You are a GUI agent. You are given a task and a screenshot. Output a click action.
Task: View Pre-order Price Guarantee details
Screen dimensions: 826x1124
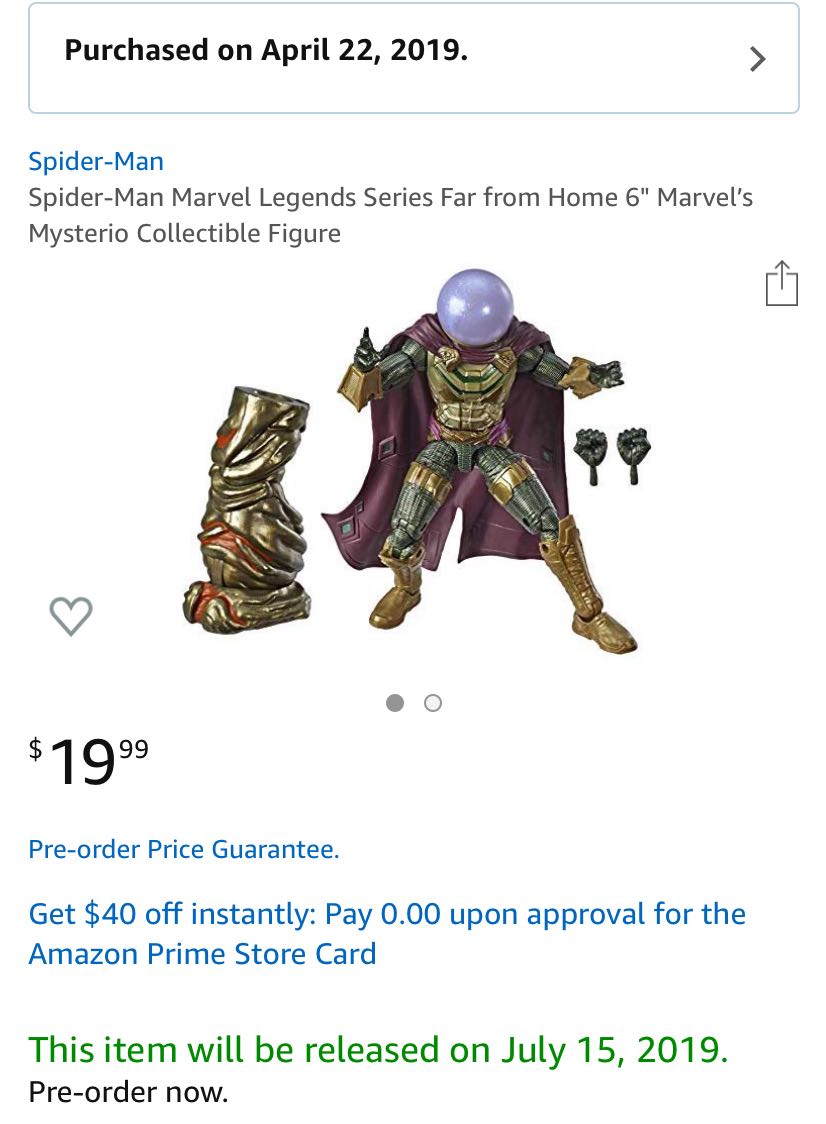tap(184, 850)
